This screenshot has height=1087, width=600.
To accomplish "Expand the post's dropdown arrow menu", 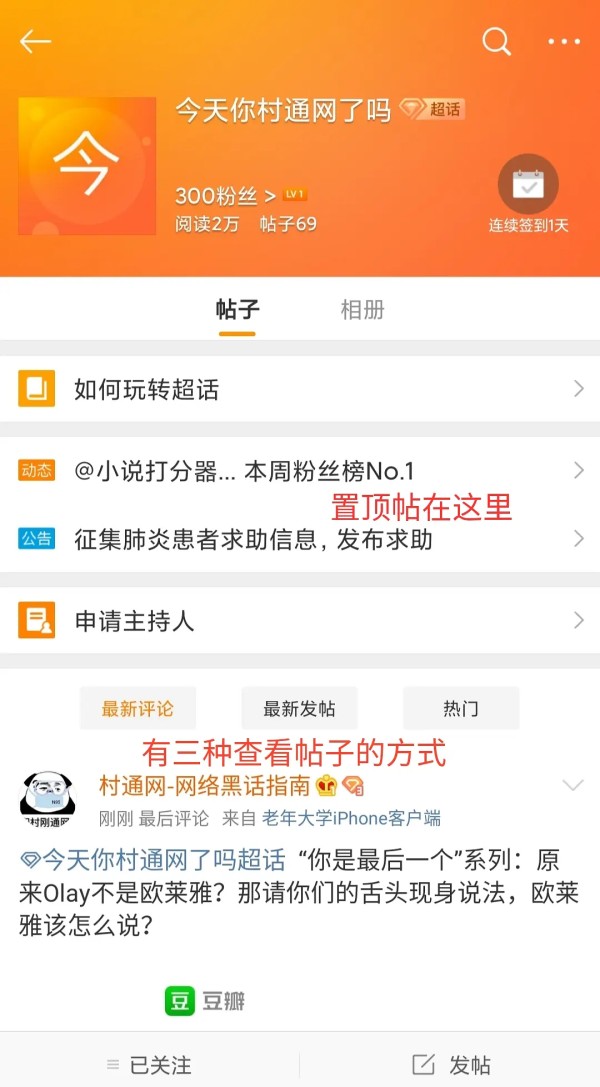I will pyautogui.click(x=573, y=785).
